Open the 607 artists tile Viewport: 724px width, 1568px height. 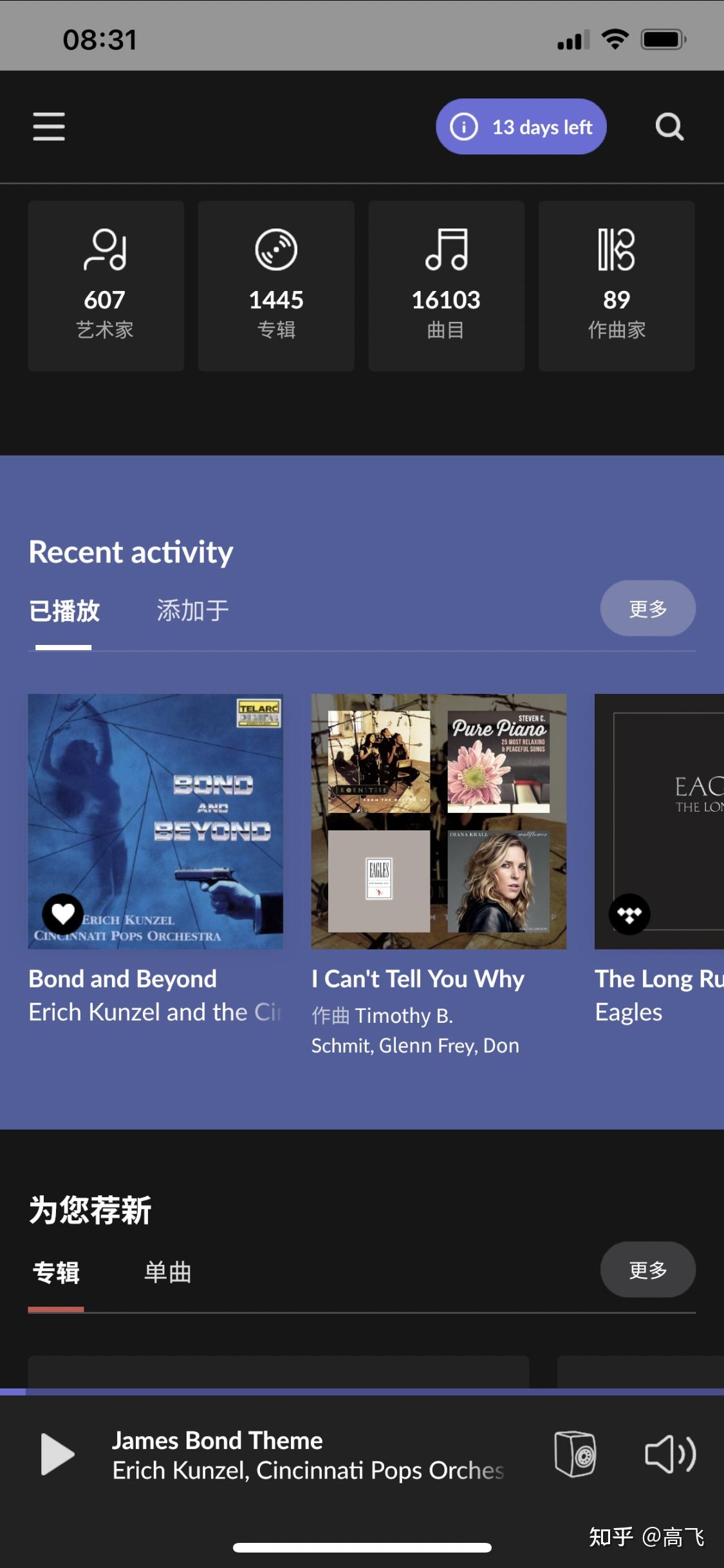[x=106, y=285]
